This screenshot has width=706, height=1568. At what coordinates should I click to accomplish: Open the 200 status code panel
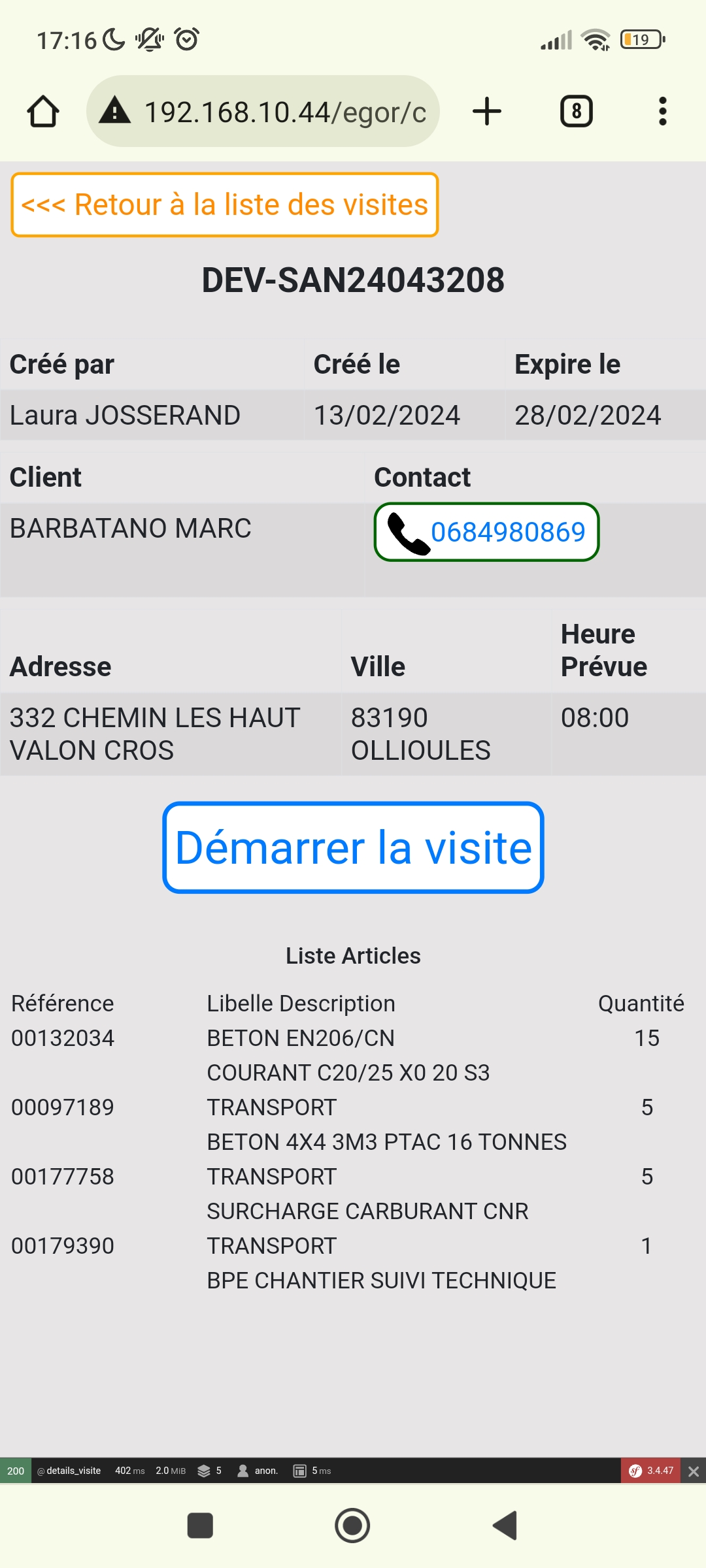click(16, 1471)
